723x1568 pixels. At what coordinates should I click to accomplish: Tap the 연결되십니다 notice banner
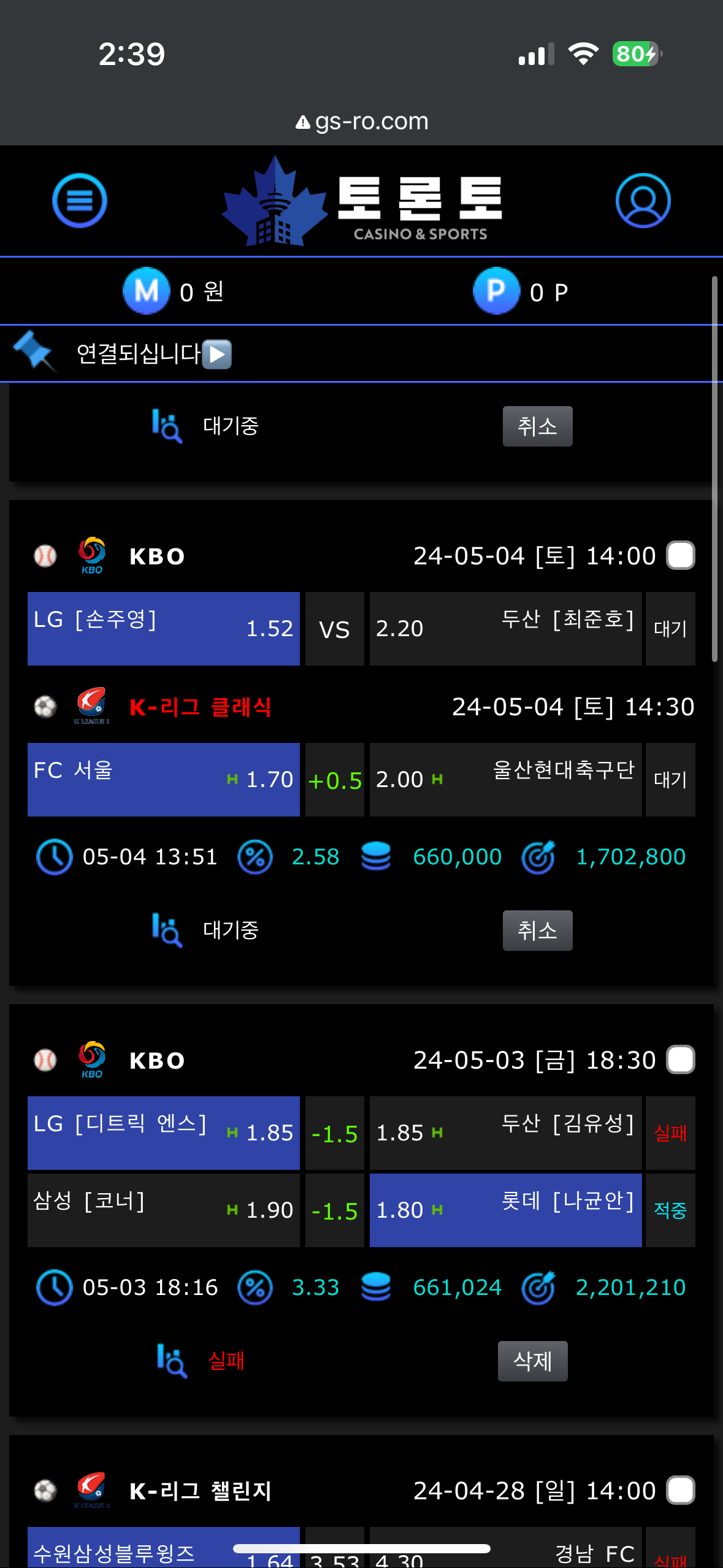point(153,354)
